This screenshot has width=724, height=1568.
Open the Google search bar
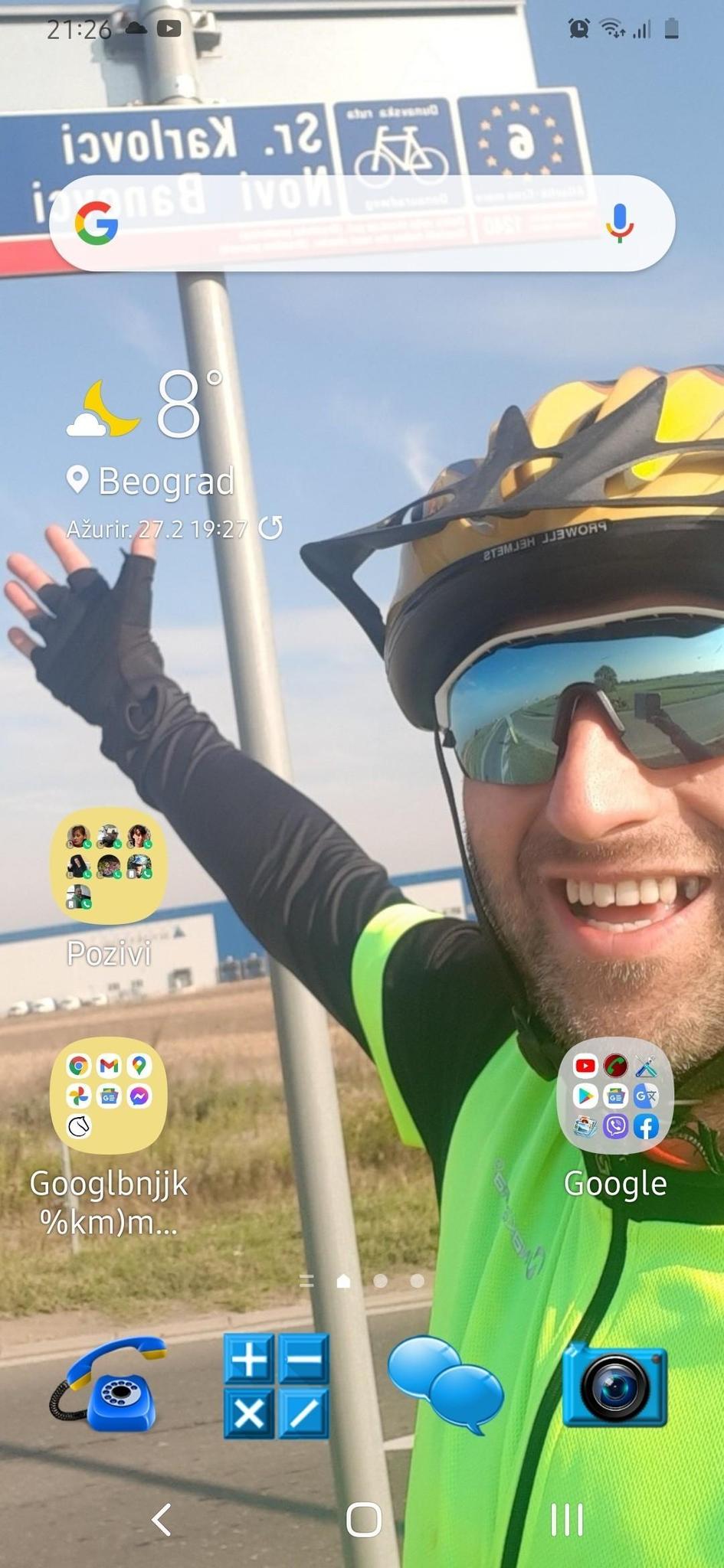[345, 224]
